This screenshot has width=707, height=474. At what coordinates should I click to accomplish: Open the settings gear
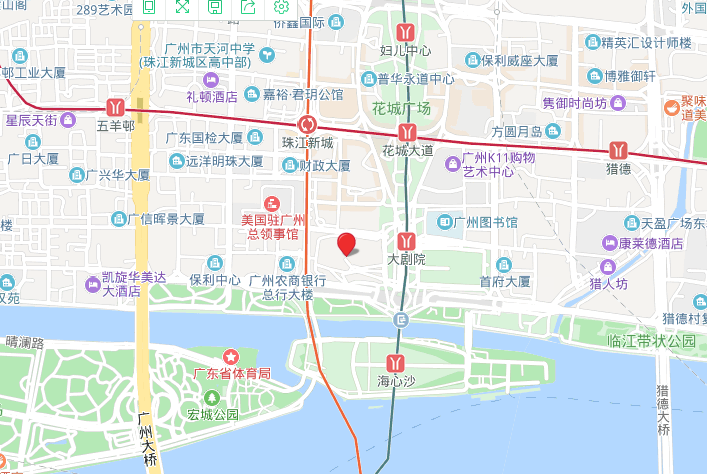pos(281,7)
